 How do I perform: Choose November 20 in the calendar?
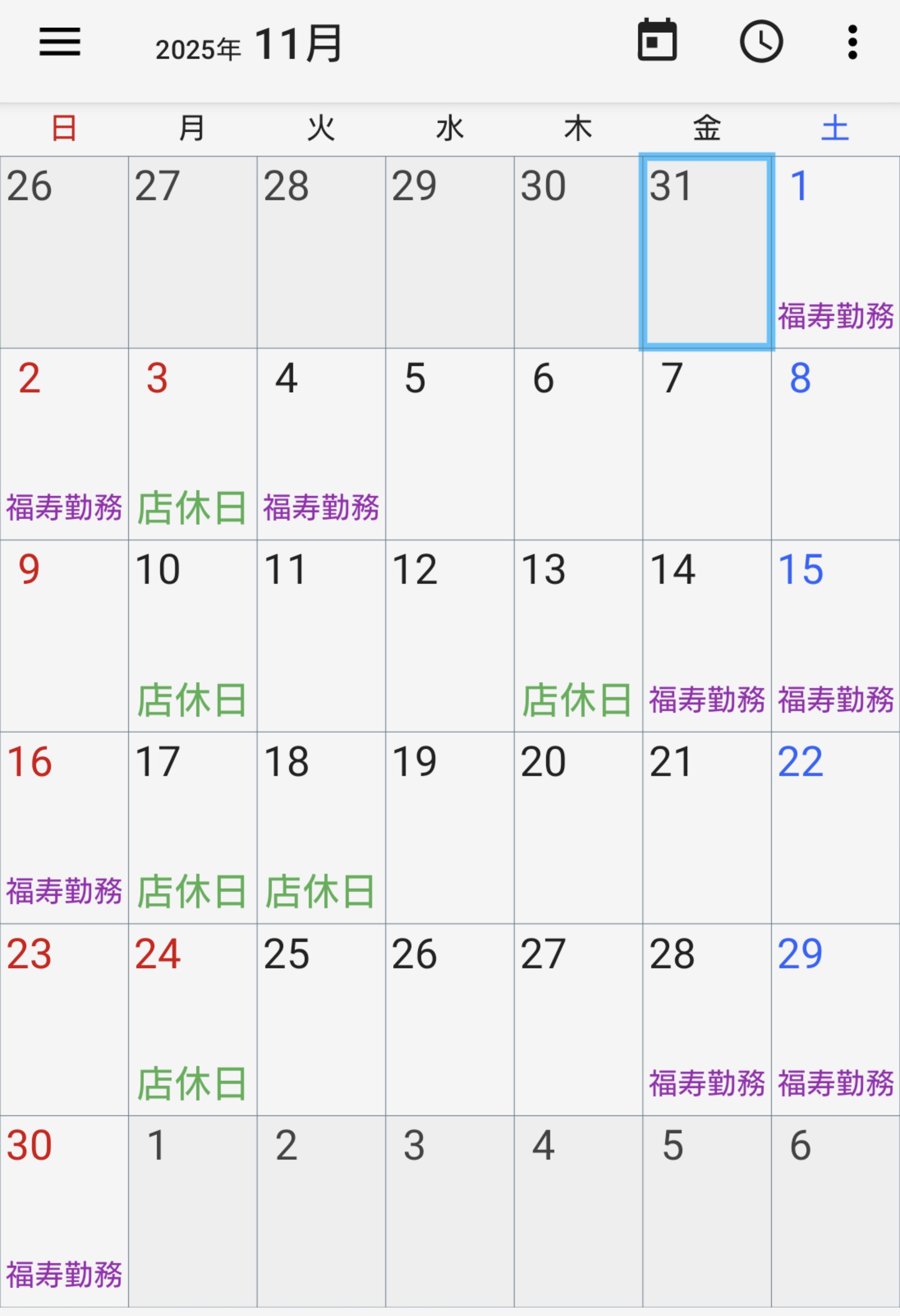(578, 829)
